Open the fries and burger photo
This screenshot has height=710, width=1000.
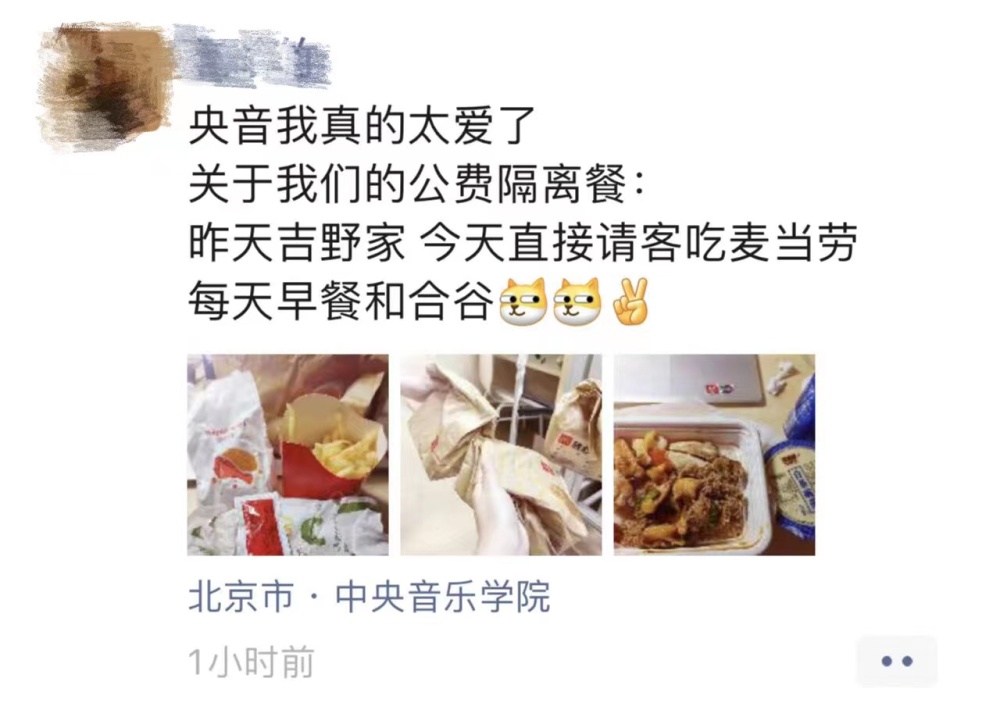tap(288, 455)
